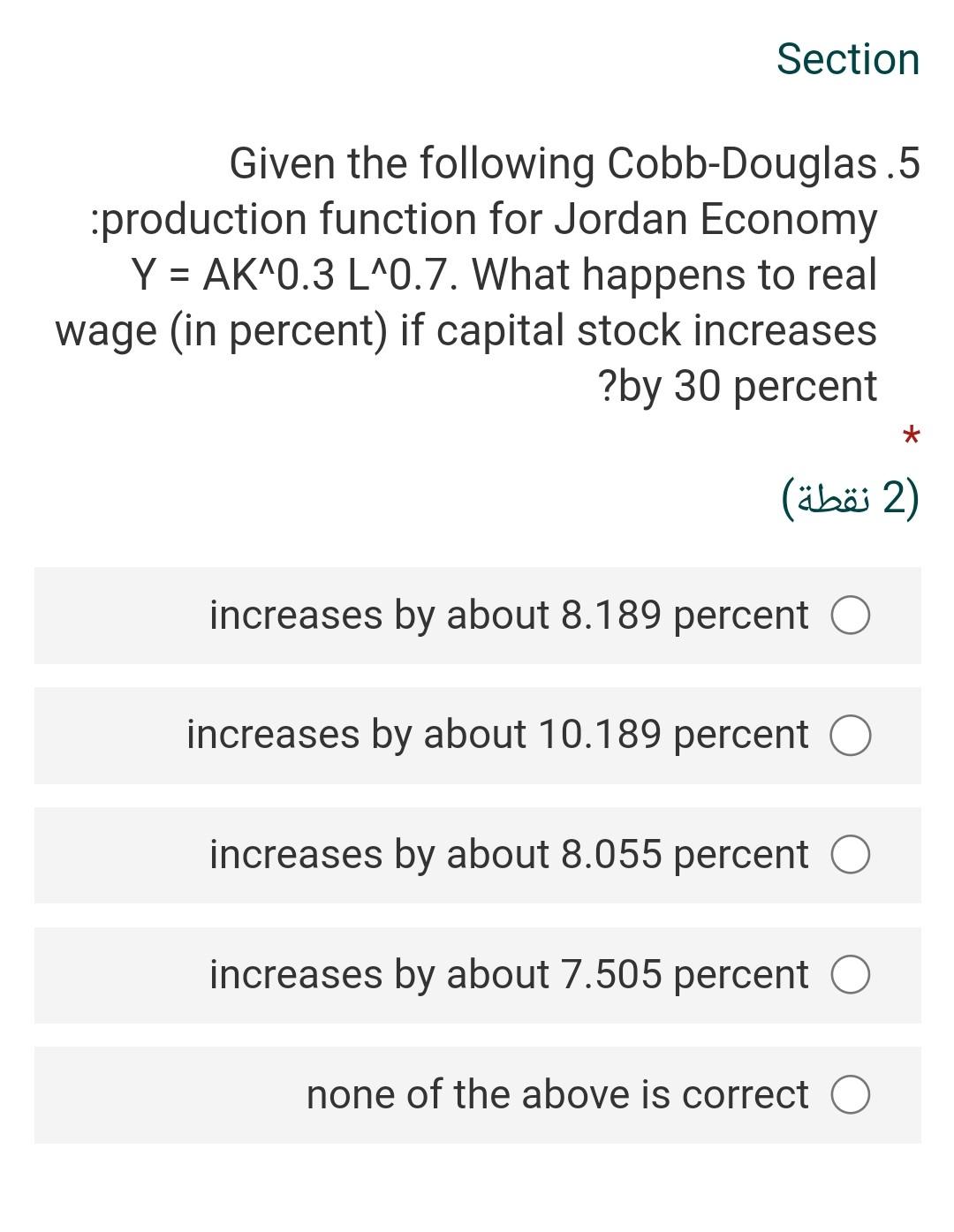954x1232 pixels.
Task: Select "increases by about 8.189 percent"
Action: click(851, 616)
